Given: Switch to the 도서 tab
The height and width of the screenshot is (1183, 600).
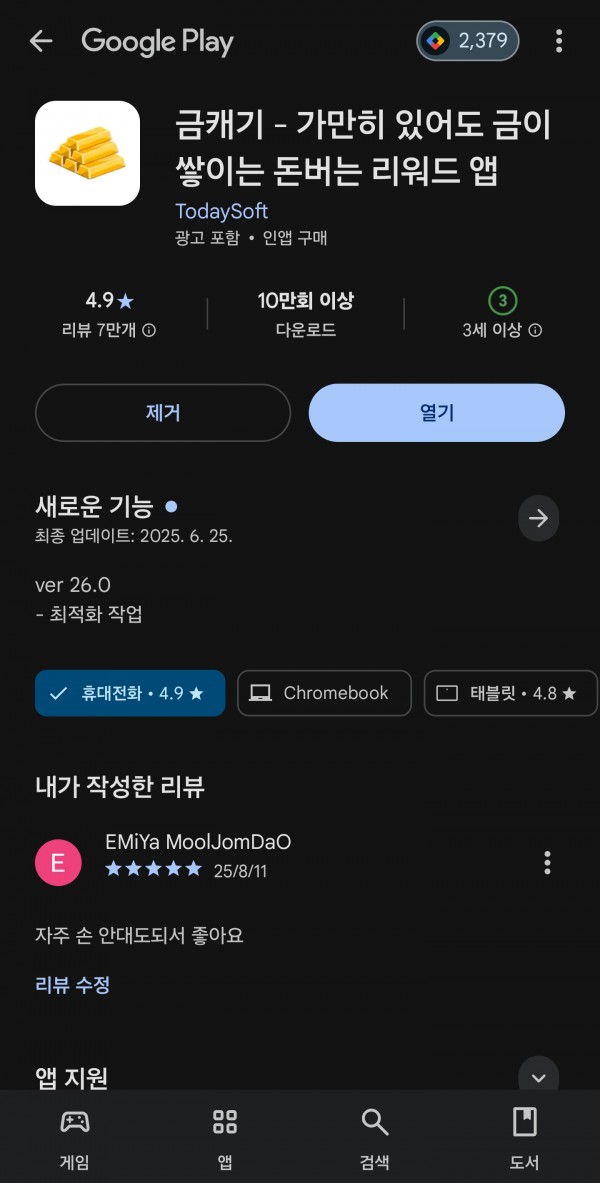Looking at the screenshot, I should (x=525, y=1138).
